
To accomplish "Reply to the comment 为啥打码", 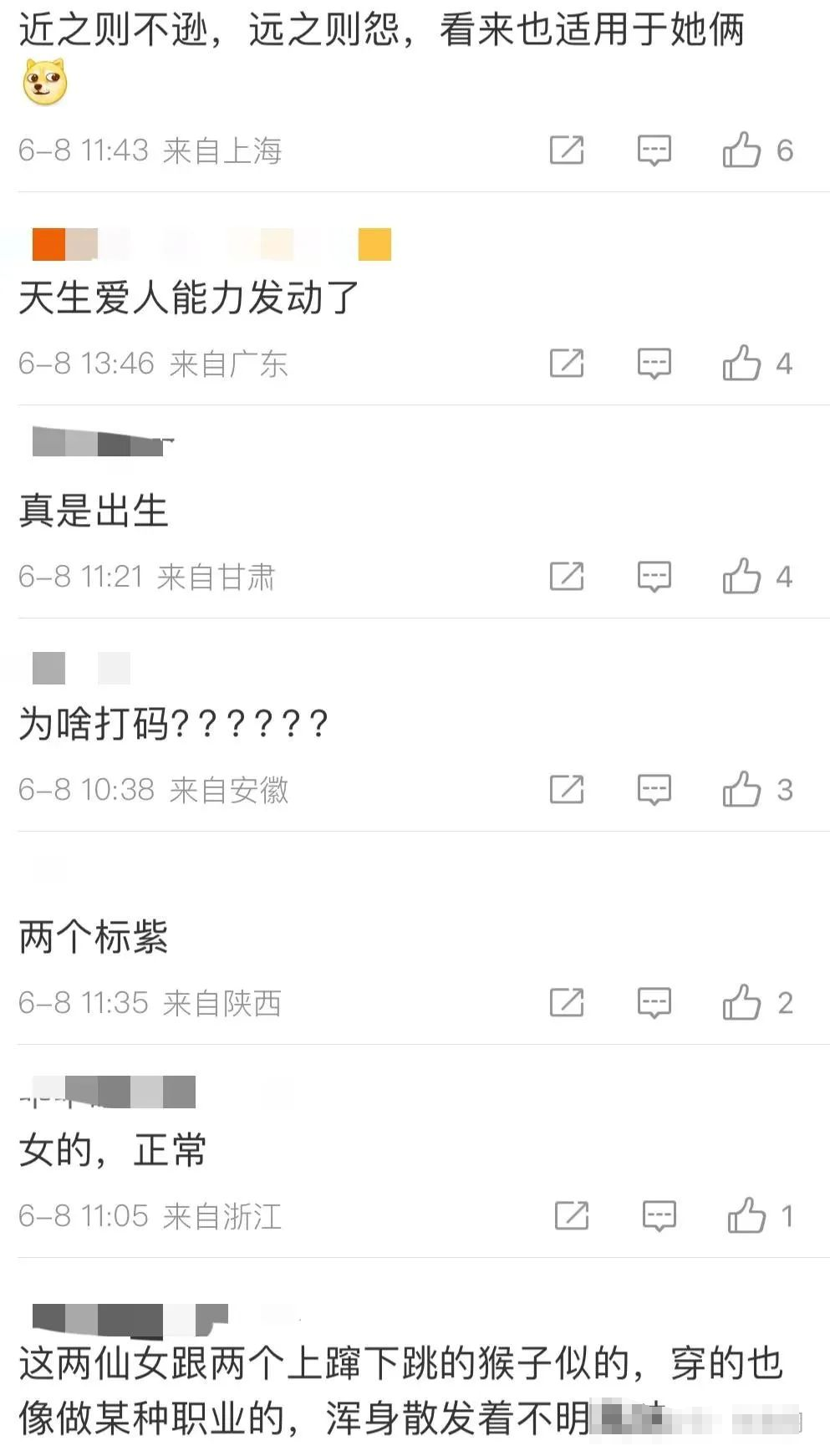I will pyautogui.click(x=654, y=790).
